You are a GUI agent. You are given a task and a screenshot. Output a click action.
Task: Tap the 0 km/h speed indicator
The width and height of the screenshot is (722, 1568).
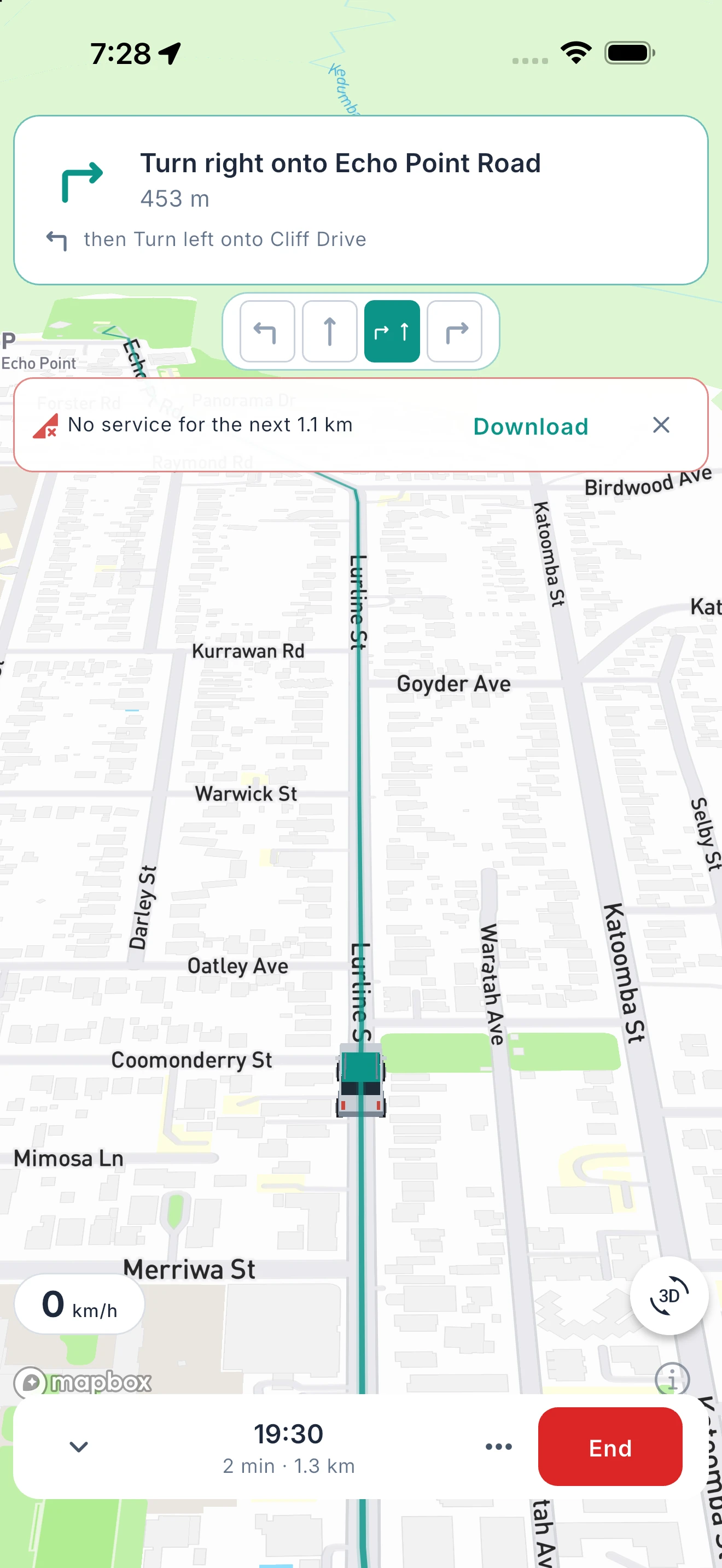click(x=79, y=1304)
